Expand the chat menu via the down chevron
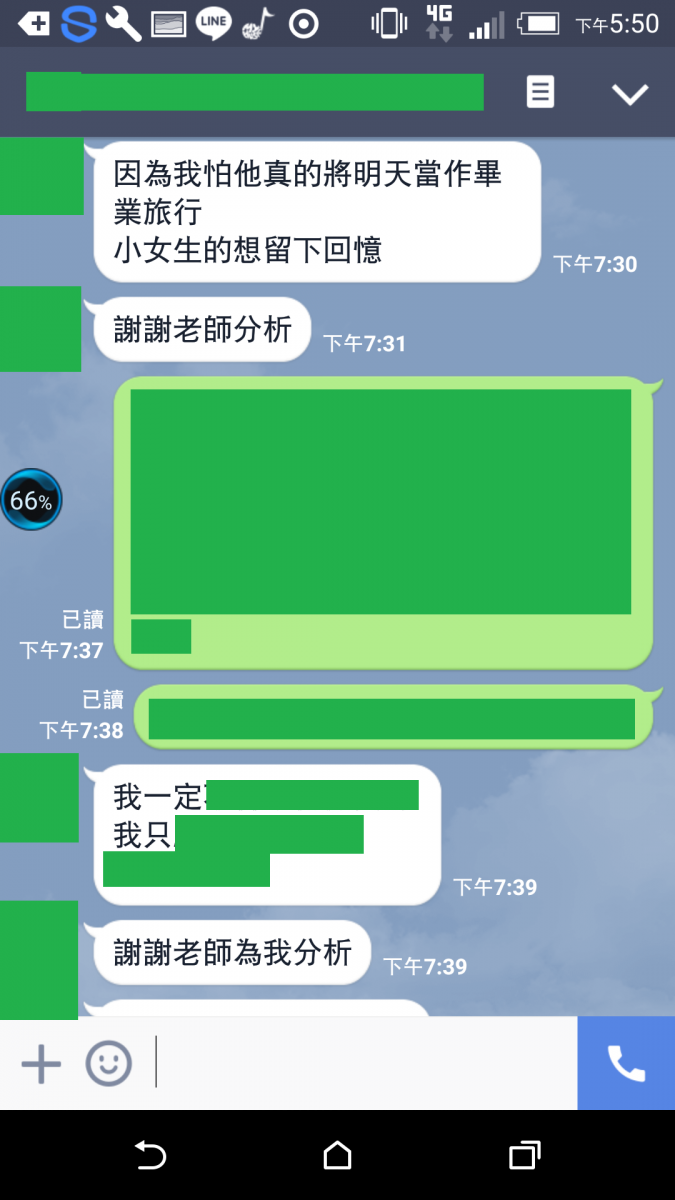The height and width of the screenshot is (1200, 675). tap(629, 94)
